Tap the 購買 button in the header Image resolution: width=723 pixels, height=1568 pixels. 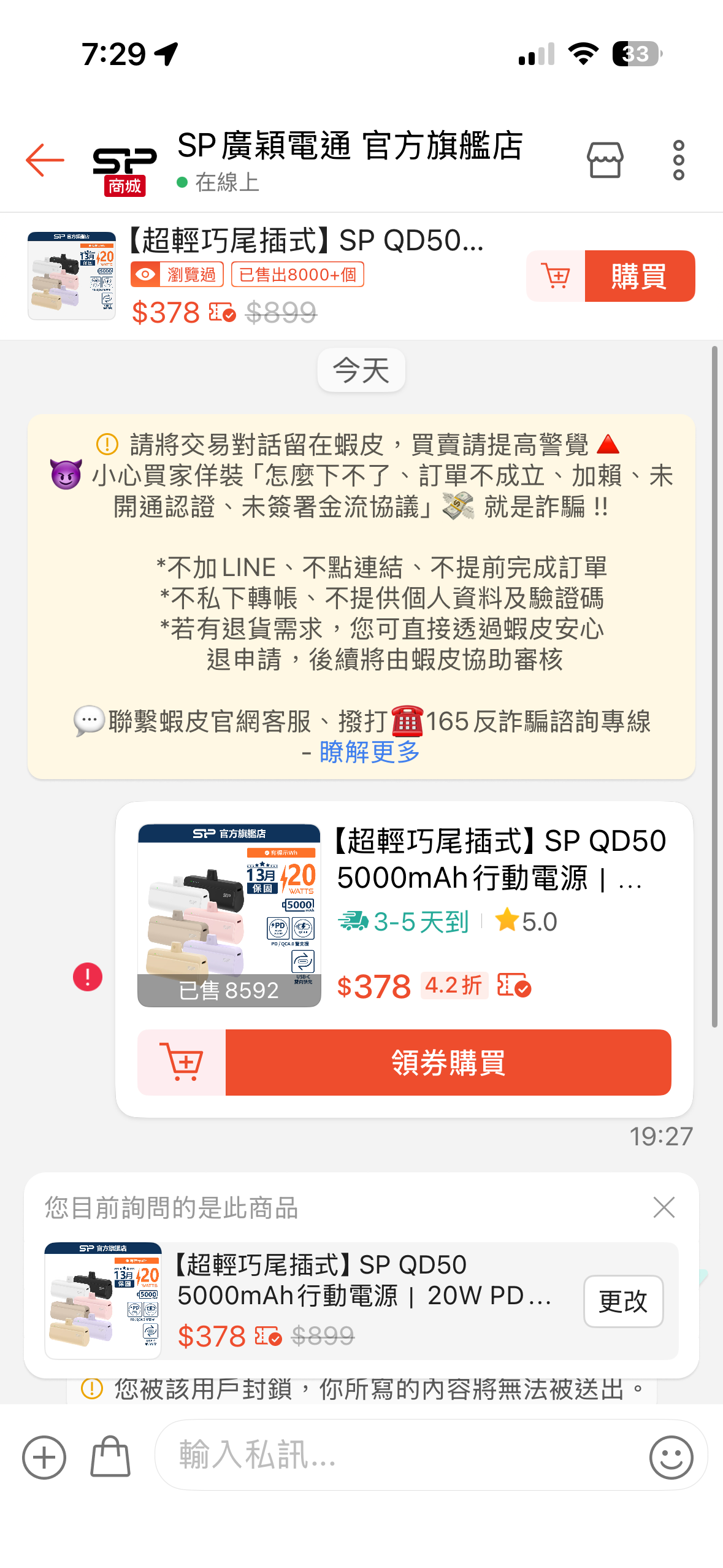tap(639, 276)
